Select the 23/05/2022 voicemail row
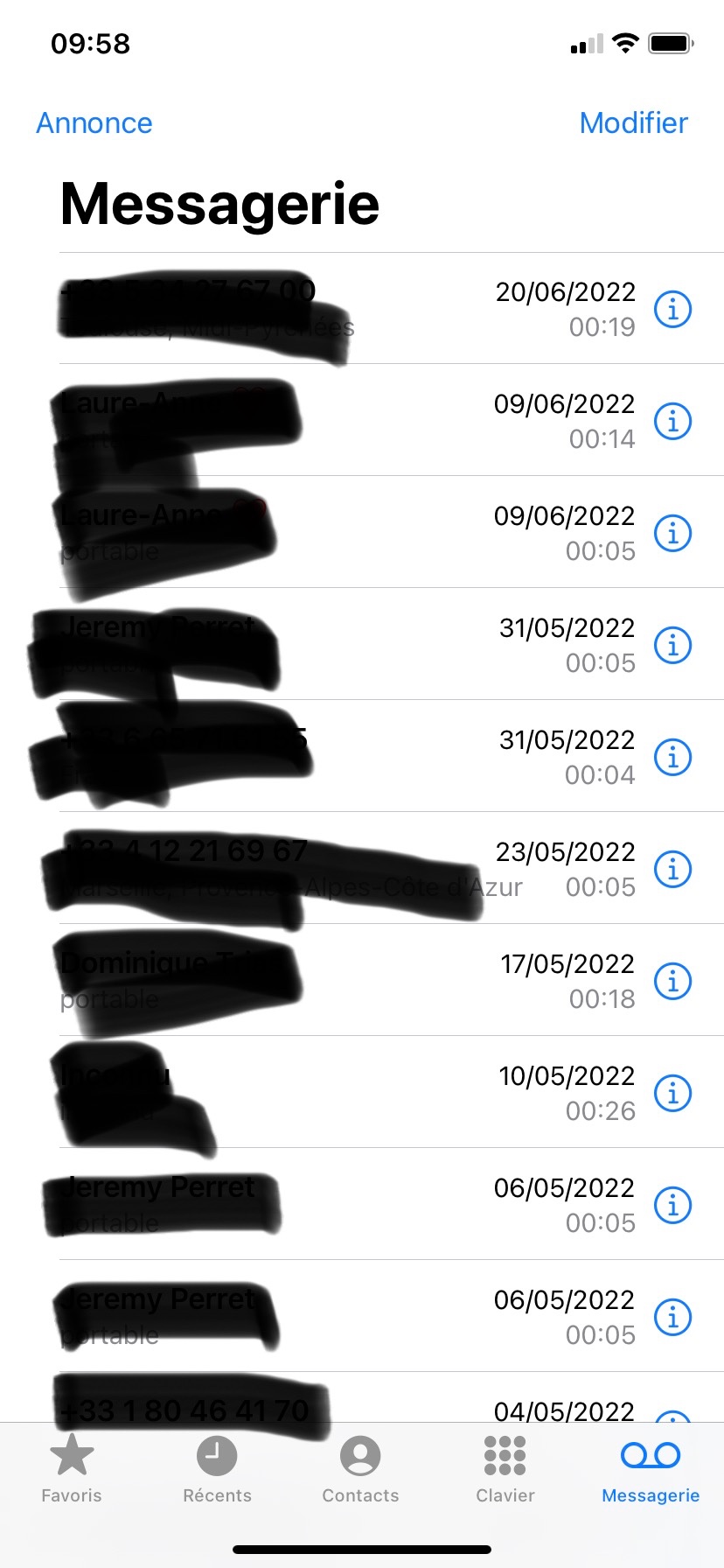 click(350, 869)
